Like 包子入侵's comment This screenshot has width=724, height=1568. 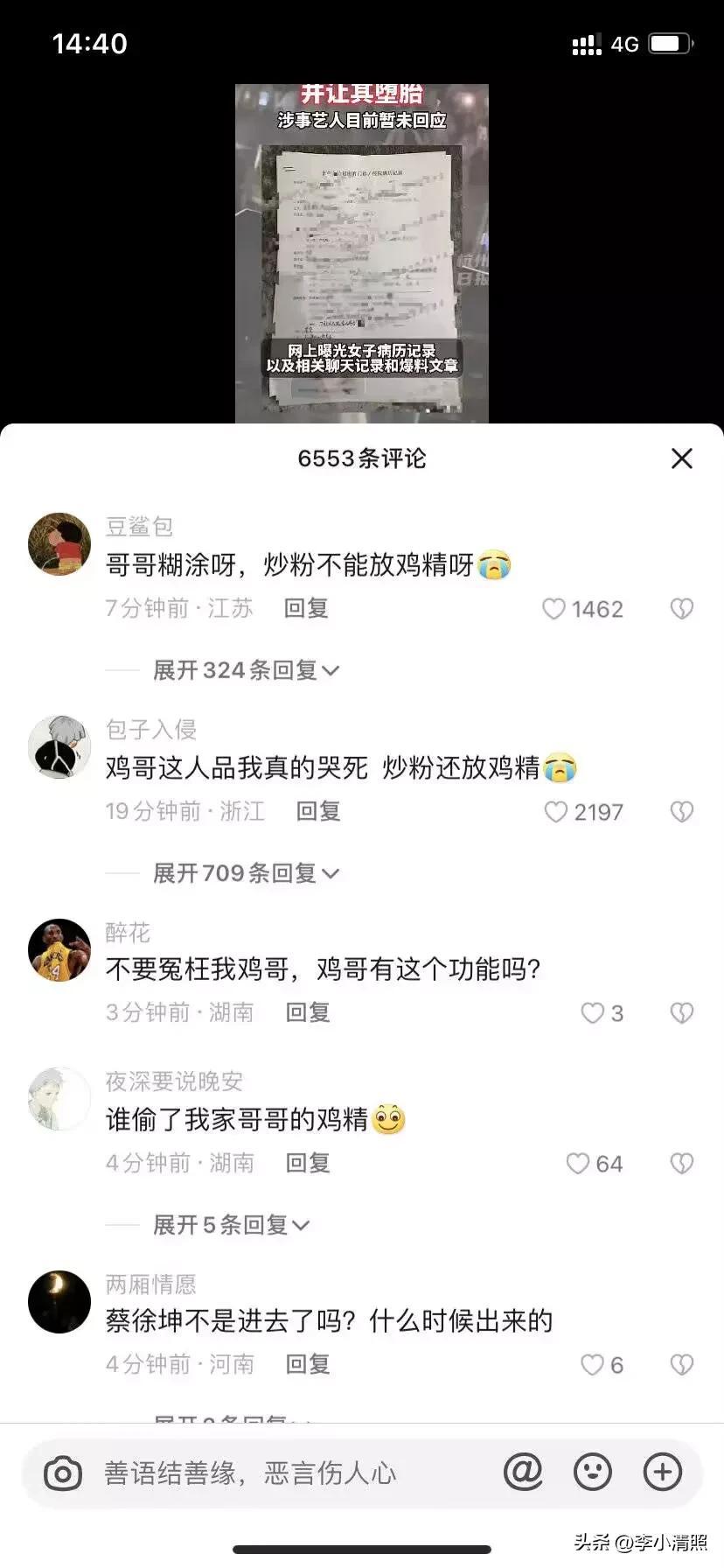click(584, 812)
